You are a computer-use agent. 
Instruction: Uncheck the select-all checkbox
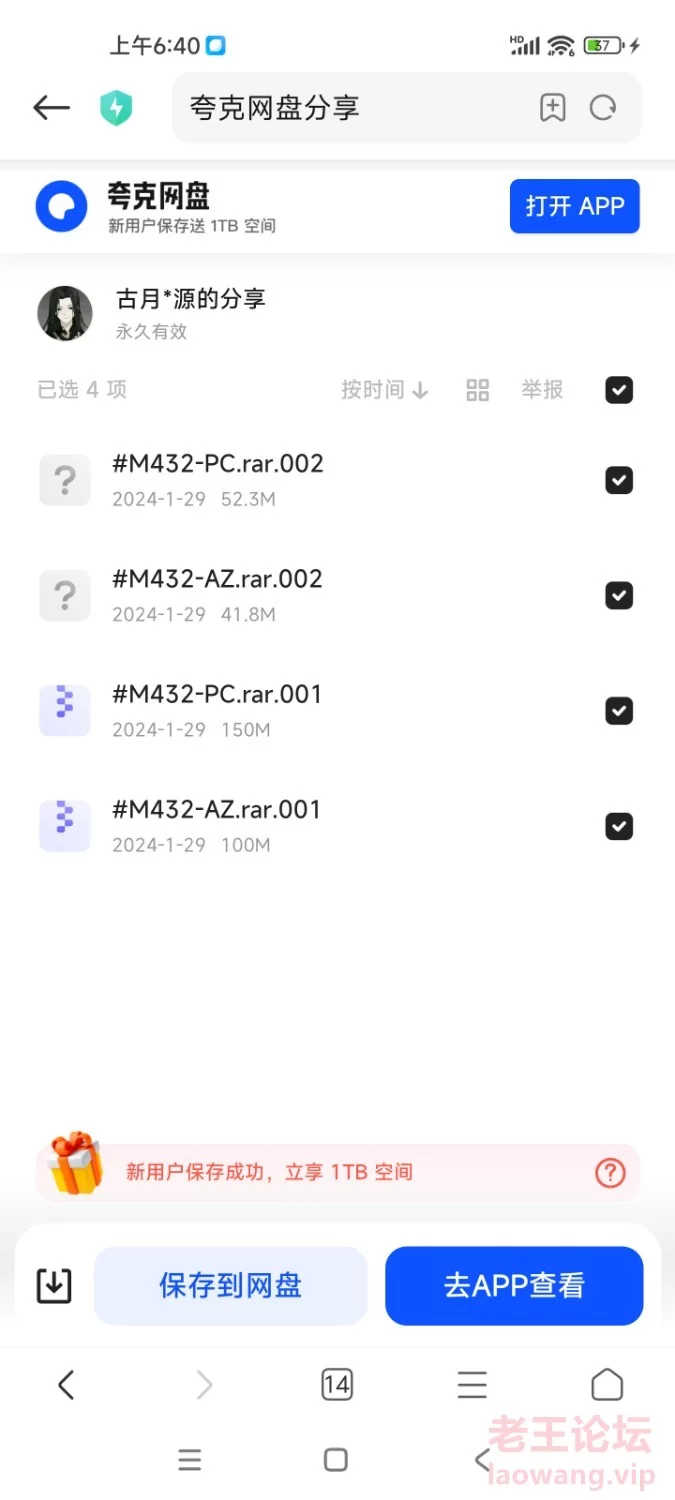click(619, 390)
